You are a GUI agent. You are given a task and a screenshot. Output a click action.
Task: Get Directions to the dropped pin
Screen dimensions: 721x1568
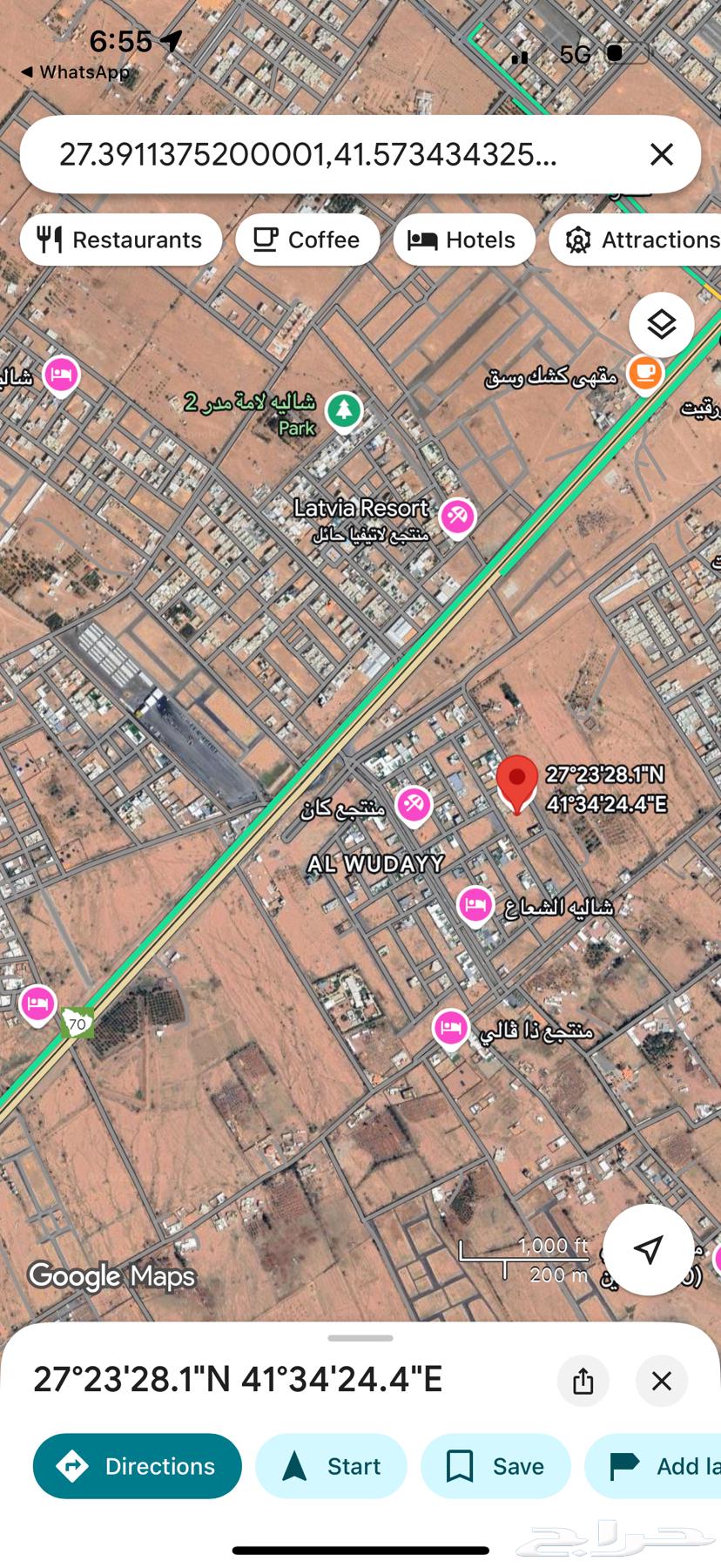138,1466
